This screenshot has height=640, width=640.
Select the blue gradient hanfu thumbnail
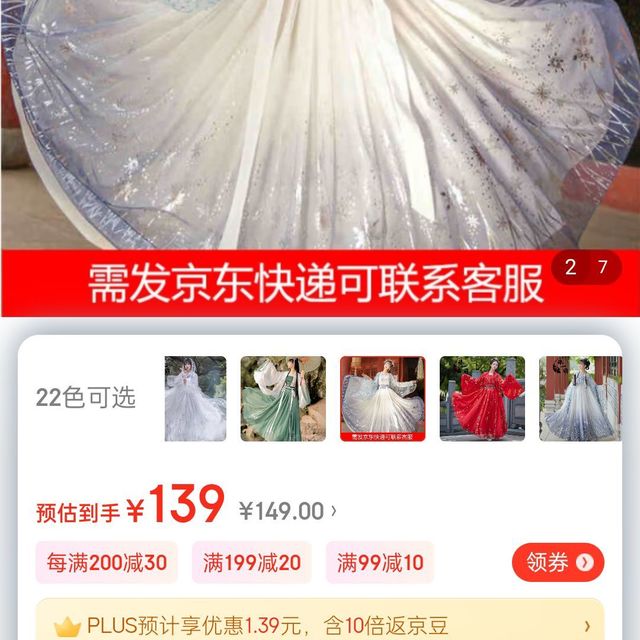point(580,398)
